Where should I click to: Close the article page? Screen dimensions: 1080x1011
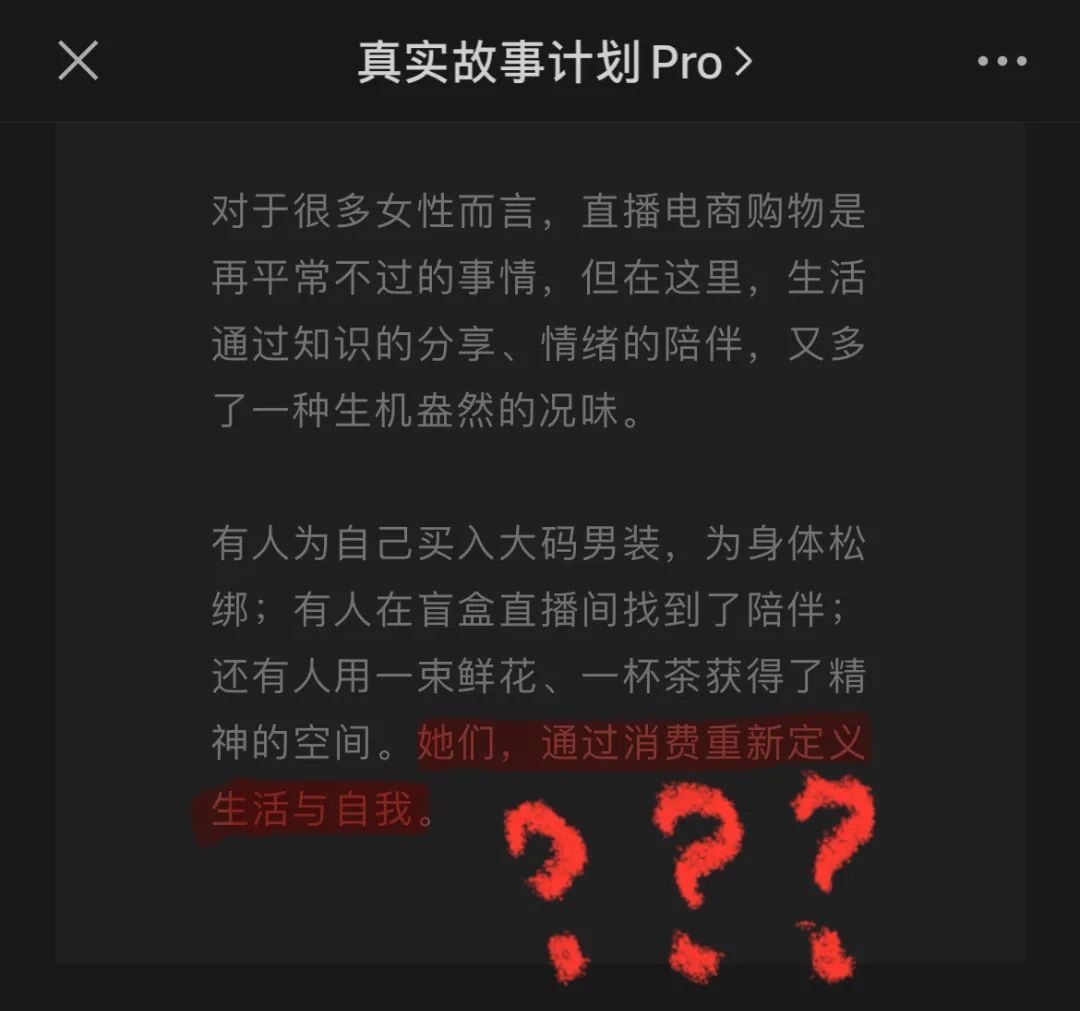click(78, 61)
